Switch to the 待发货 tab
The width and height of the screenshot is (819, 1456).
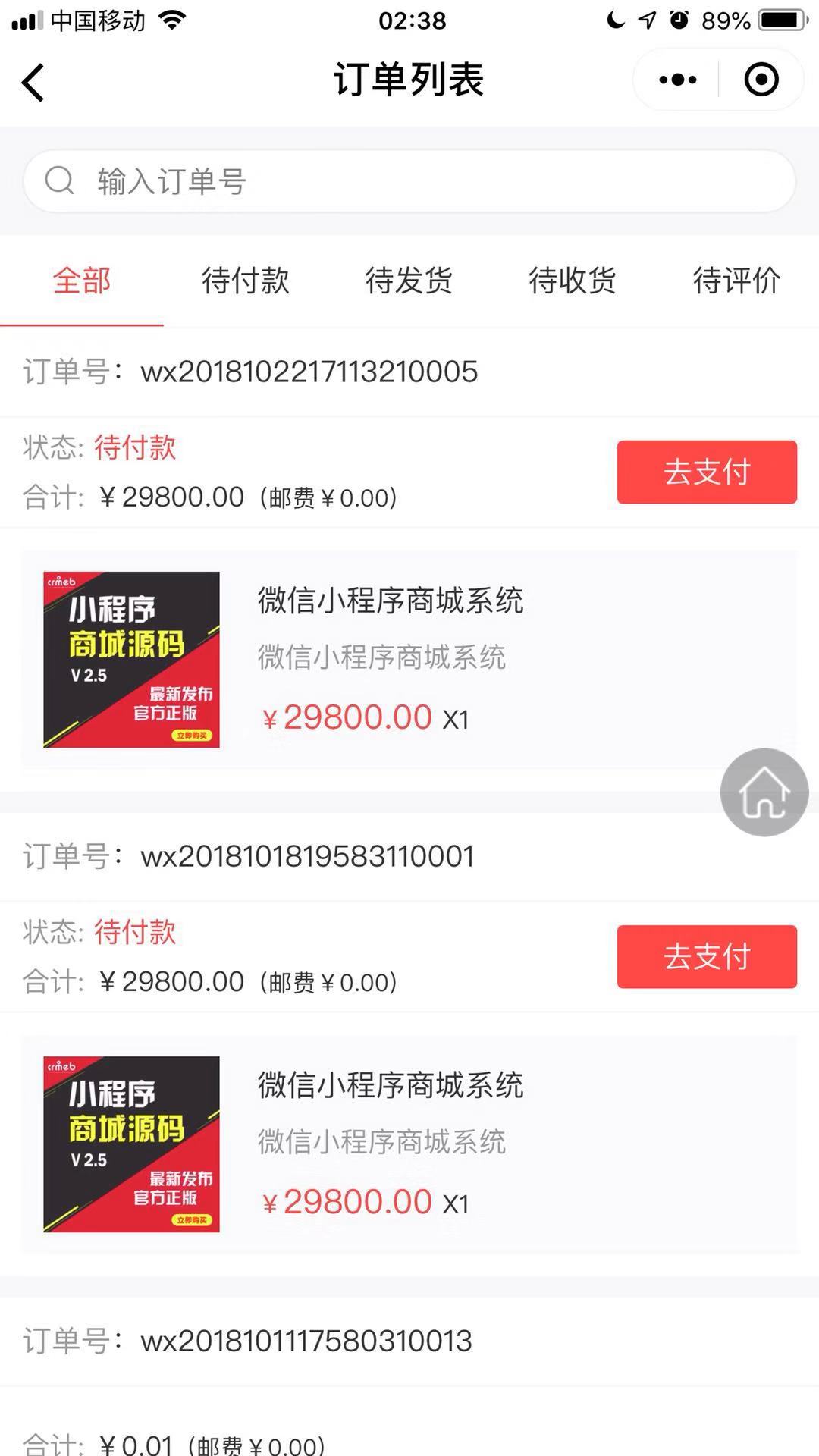pos(409,281)
